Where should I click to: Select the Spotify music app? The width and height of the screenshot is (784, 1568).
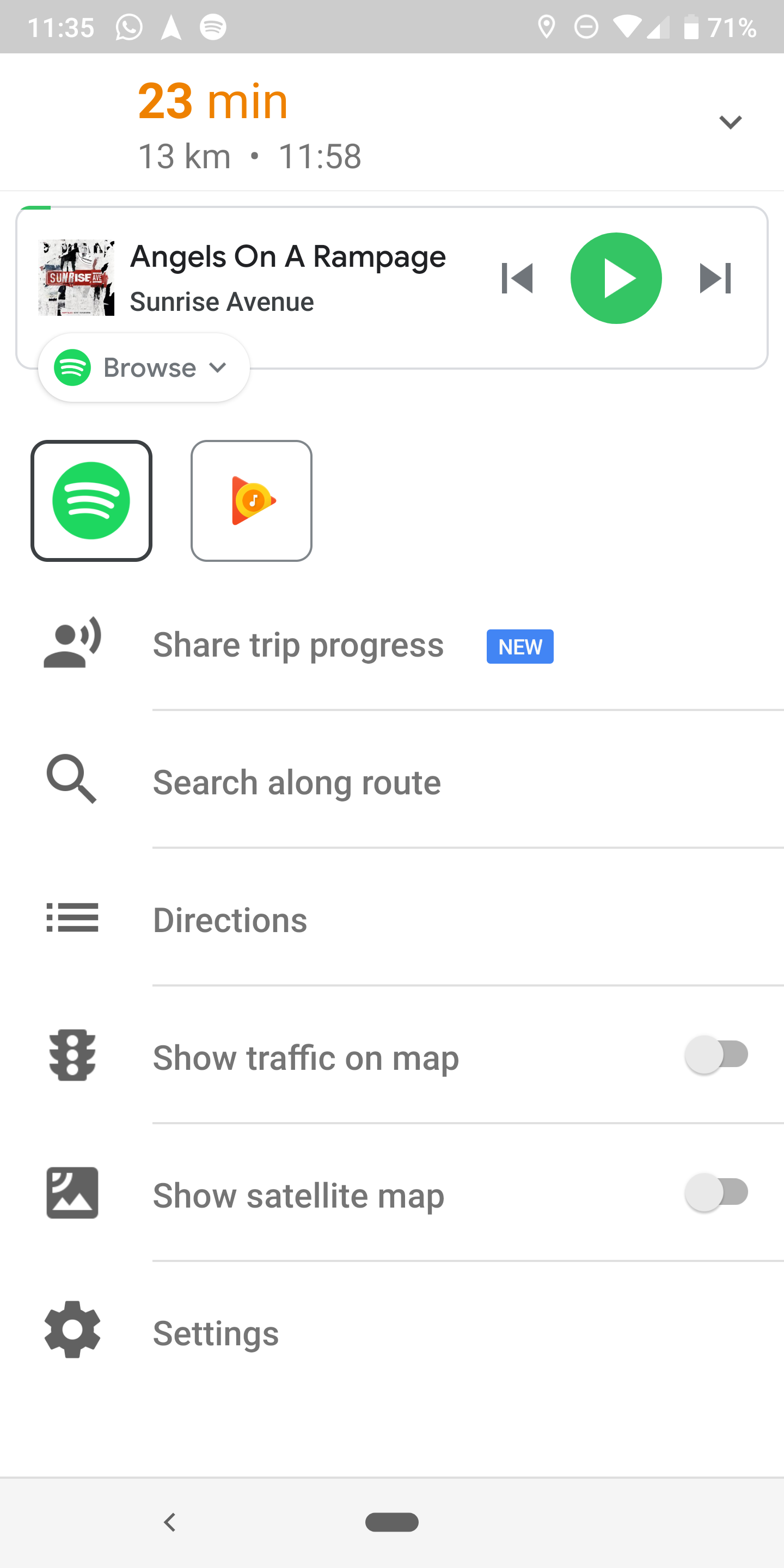(x=91, y=500)
